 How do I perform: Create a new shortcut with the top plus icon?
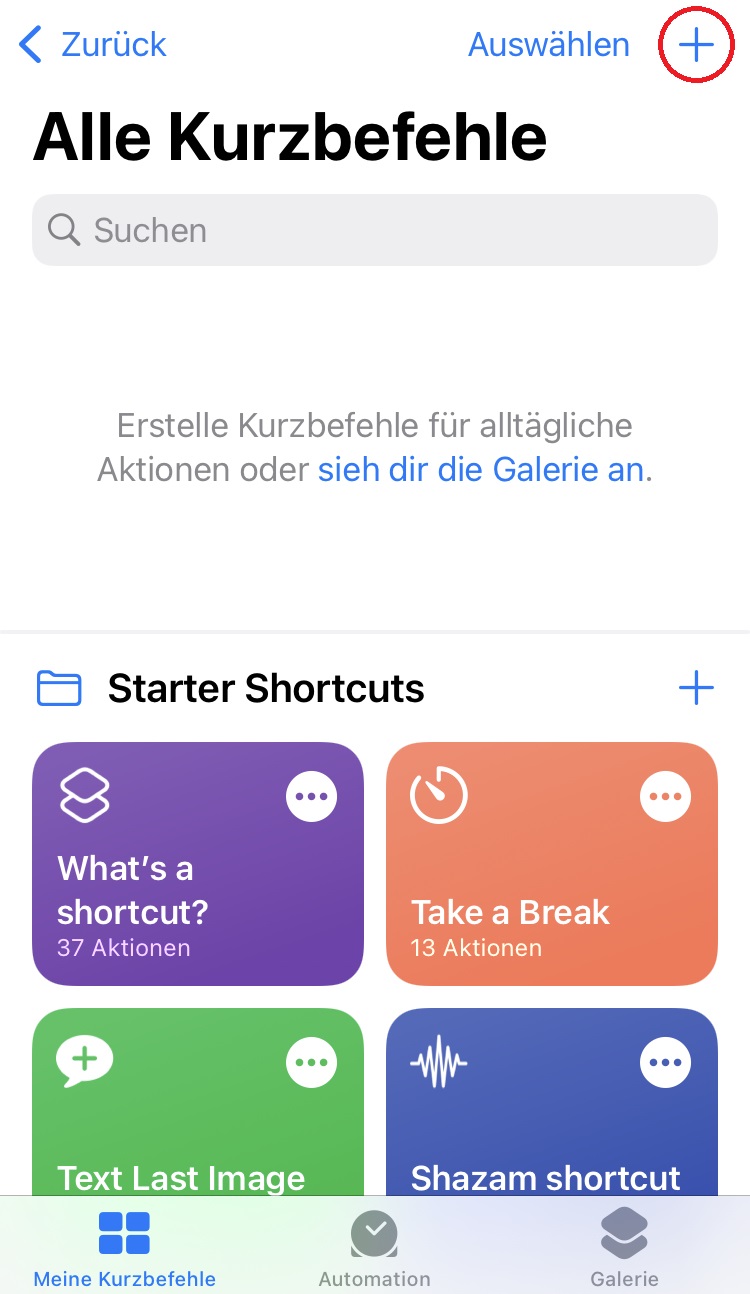pyautogui.click(x=696, y=45)
